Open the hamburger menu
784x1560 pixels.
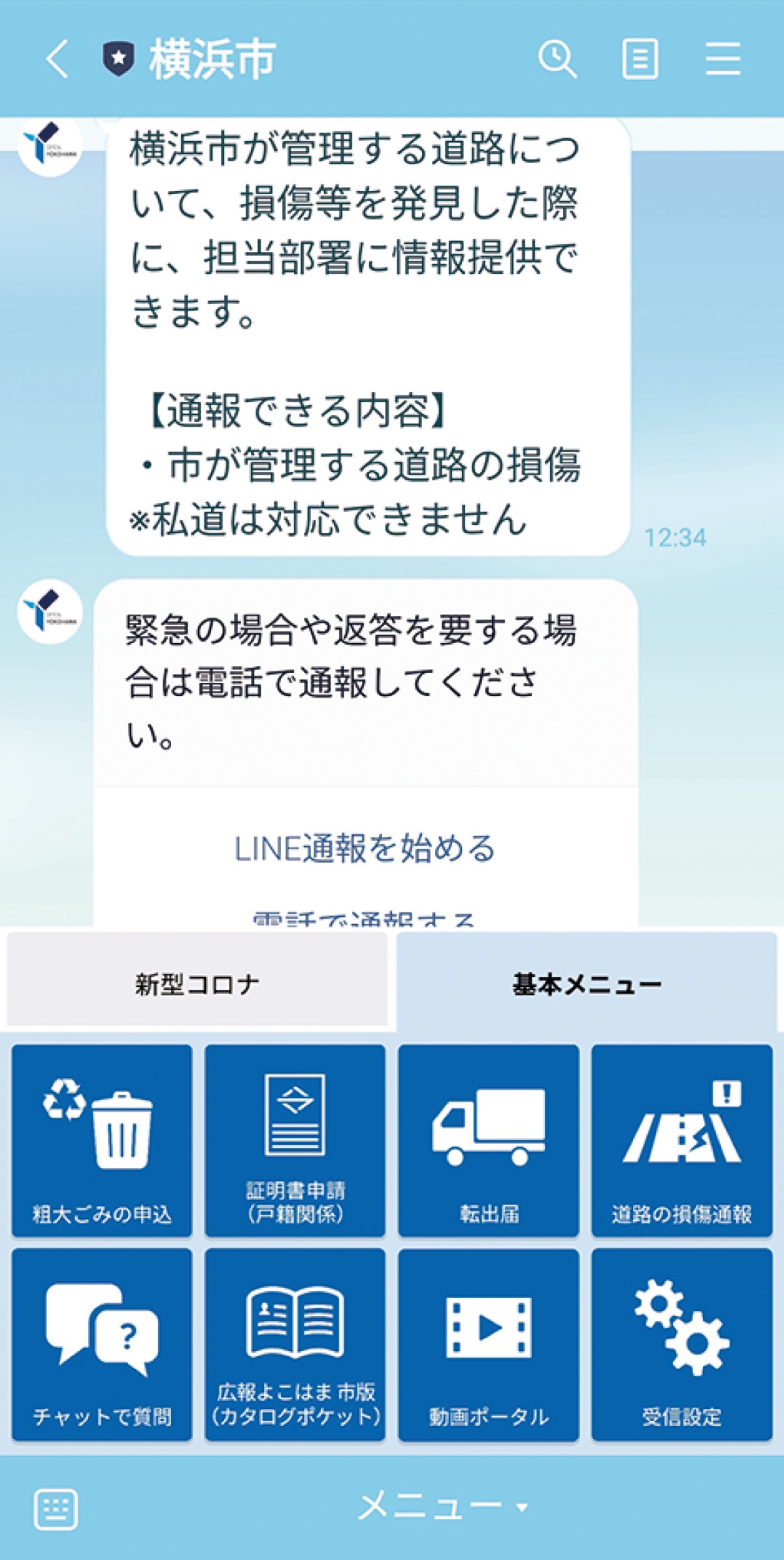coord(723,59)
